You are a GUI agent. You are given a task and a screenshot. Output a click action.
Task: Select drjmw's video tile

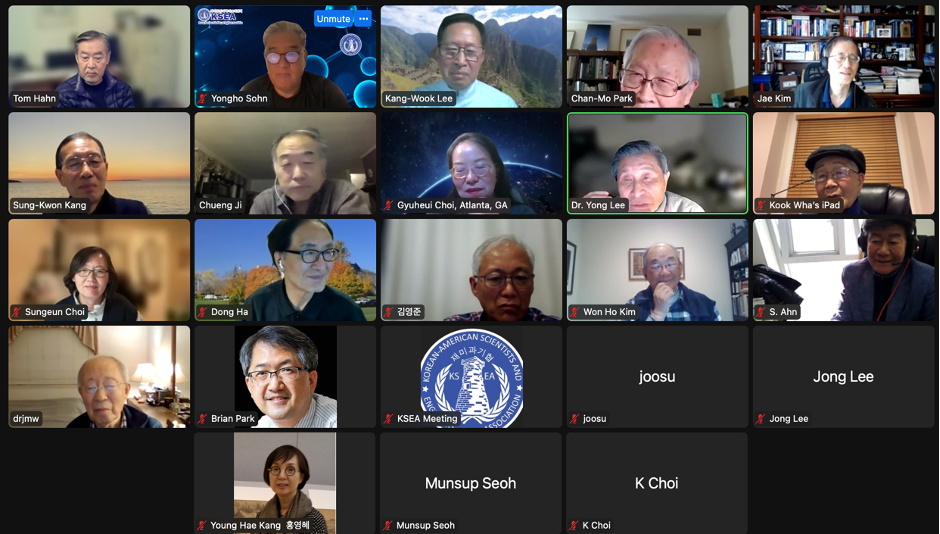tap(99, 376)
